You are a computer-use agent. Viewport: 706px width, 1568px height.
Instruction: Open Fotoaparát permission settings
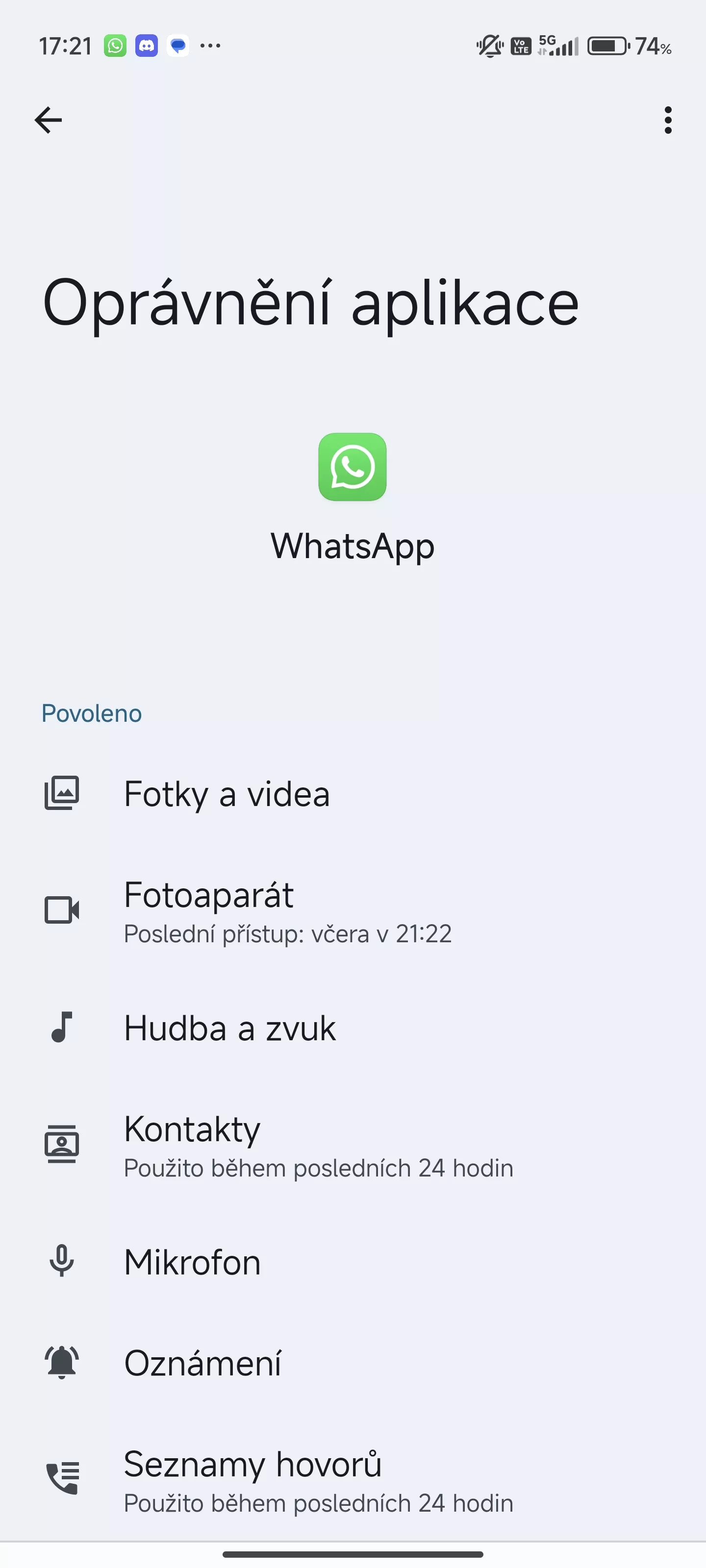coord(353,910)
